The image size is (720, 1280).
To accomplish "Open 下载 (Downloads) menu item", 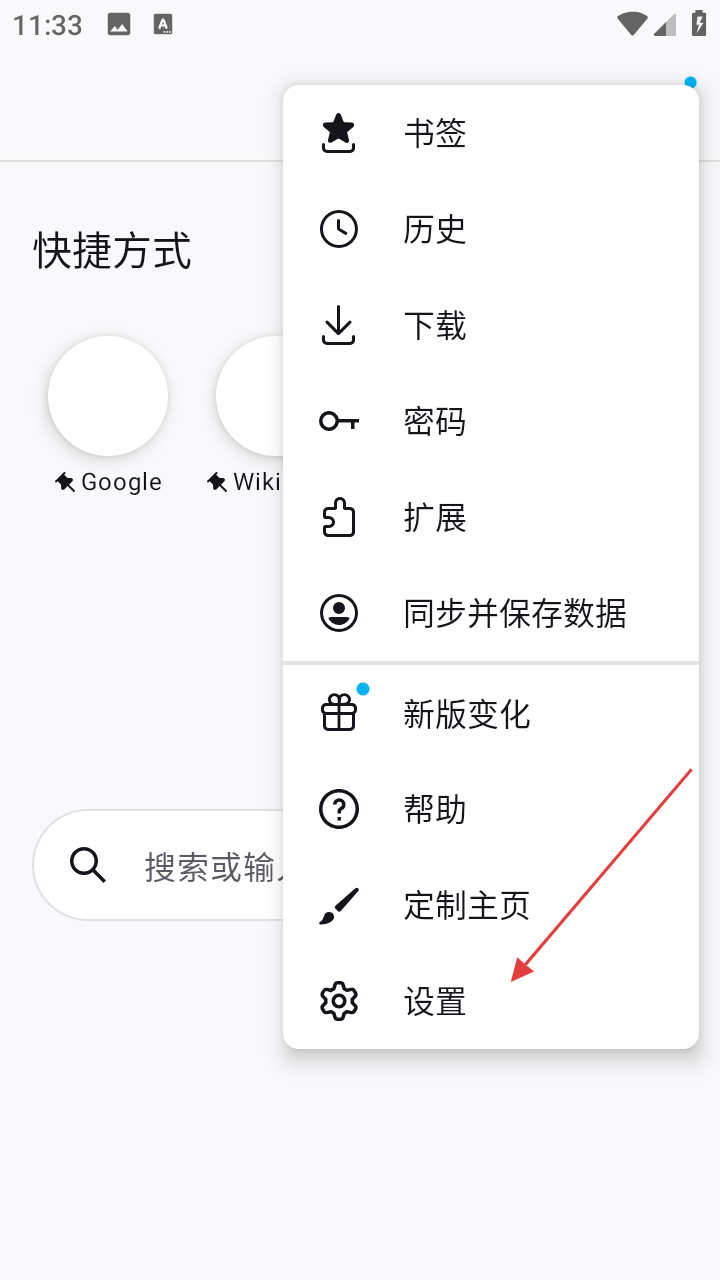I will click(435, 325).
